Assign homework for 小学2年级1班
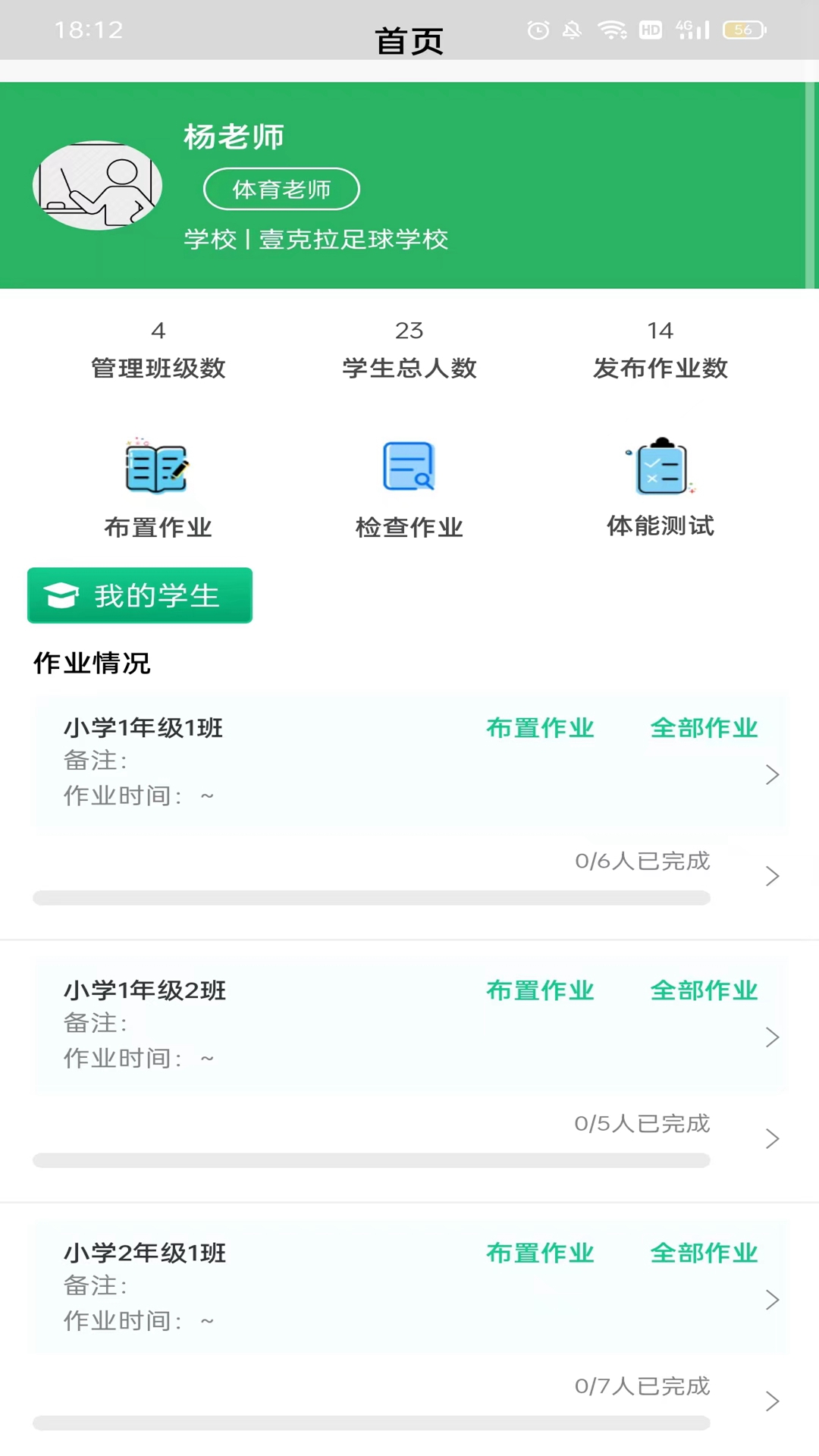Screen dimensions: 819x1456 540,1253
